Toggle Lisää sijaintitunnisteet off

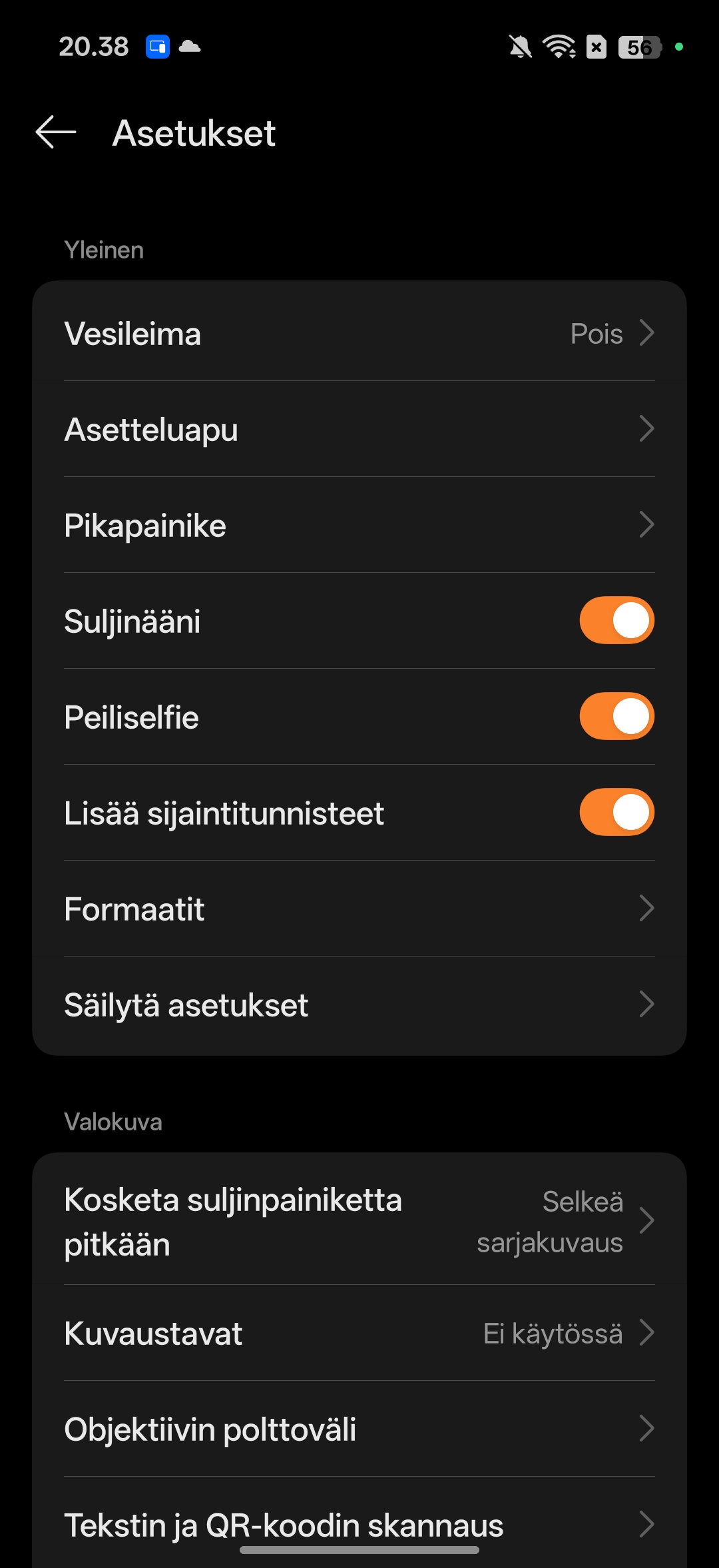(616, 813)
